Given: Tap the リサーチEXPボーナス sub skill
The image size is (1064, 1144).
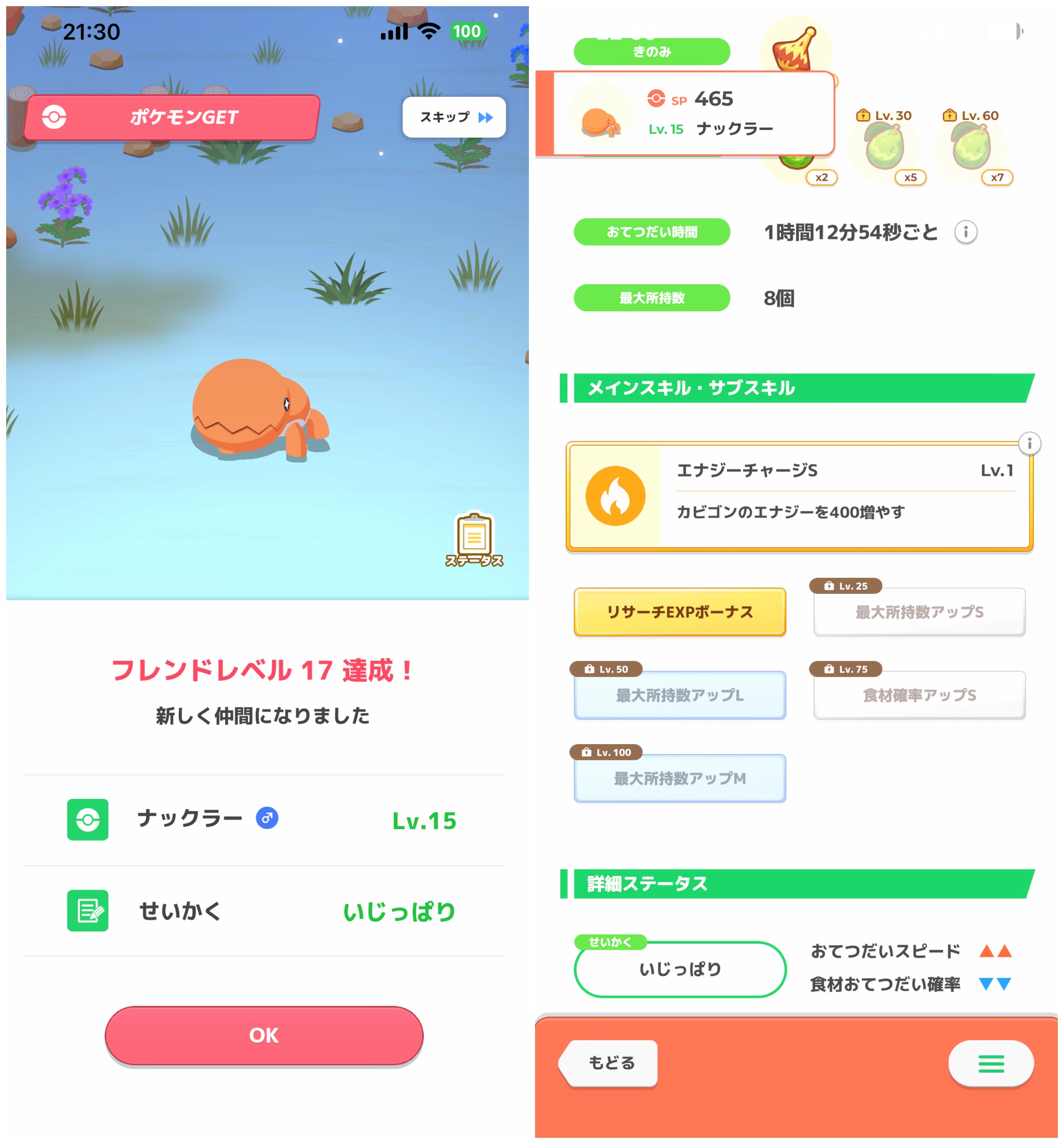Looking at the screenshot, I should pyautogui.click(x=679, y=612).
